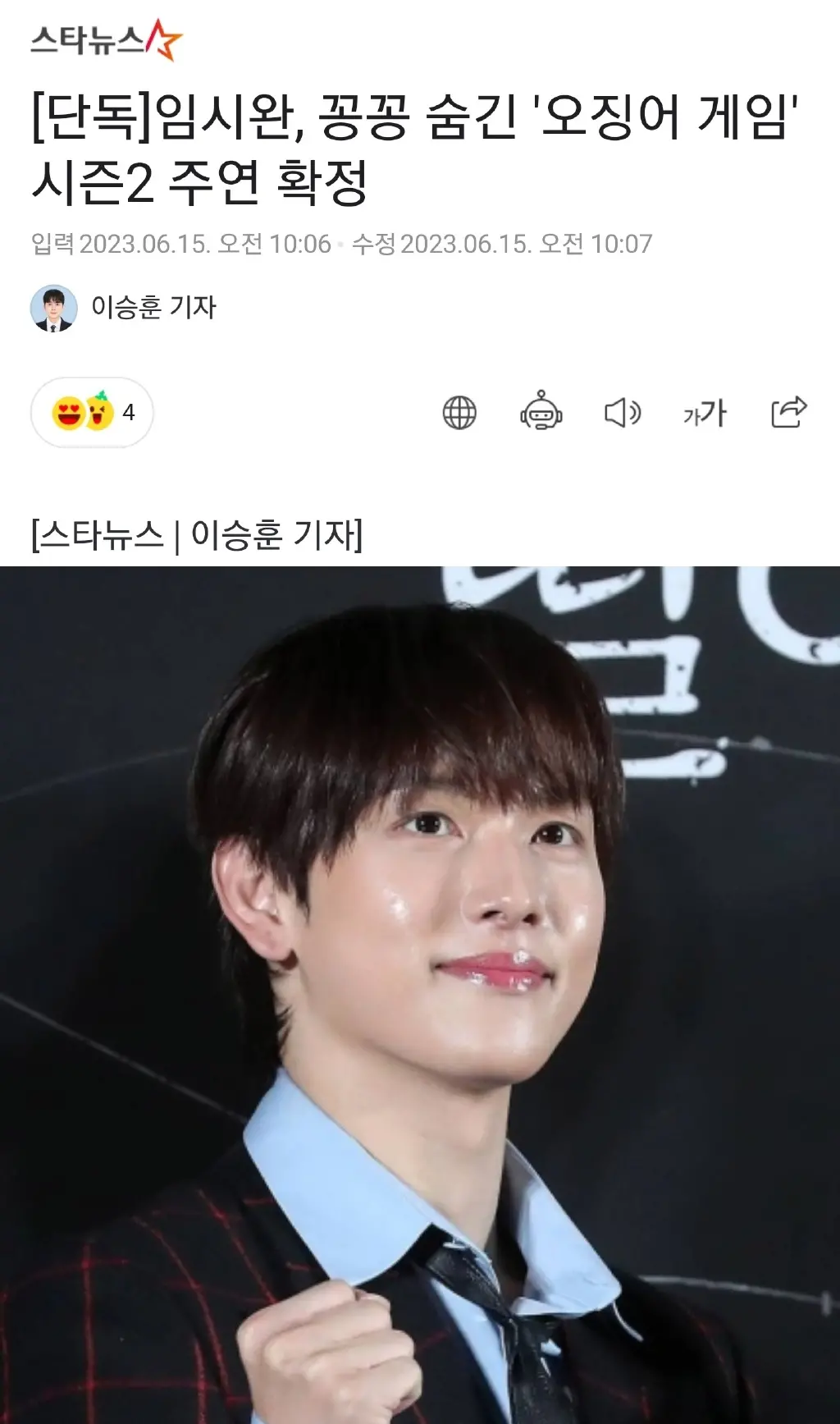Share this article
The width and height of the screenshot is (840, 1424).
(788, 412)
